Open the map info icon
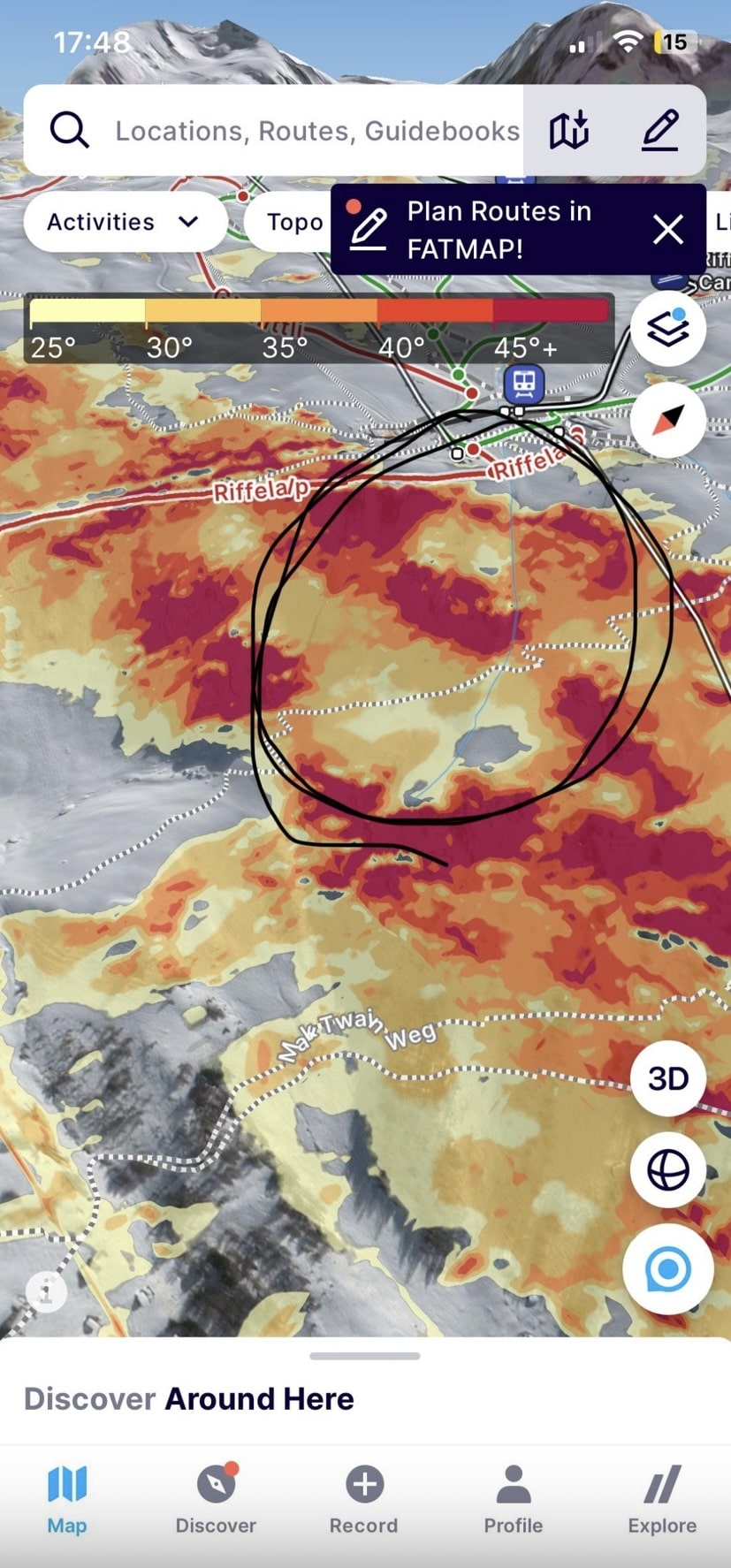This screenshot has width=731, height=1568. 47,1291
